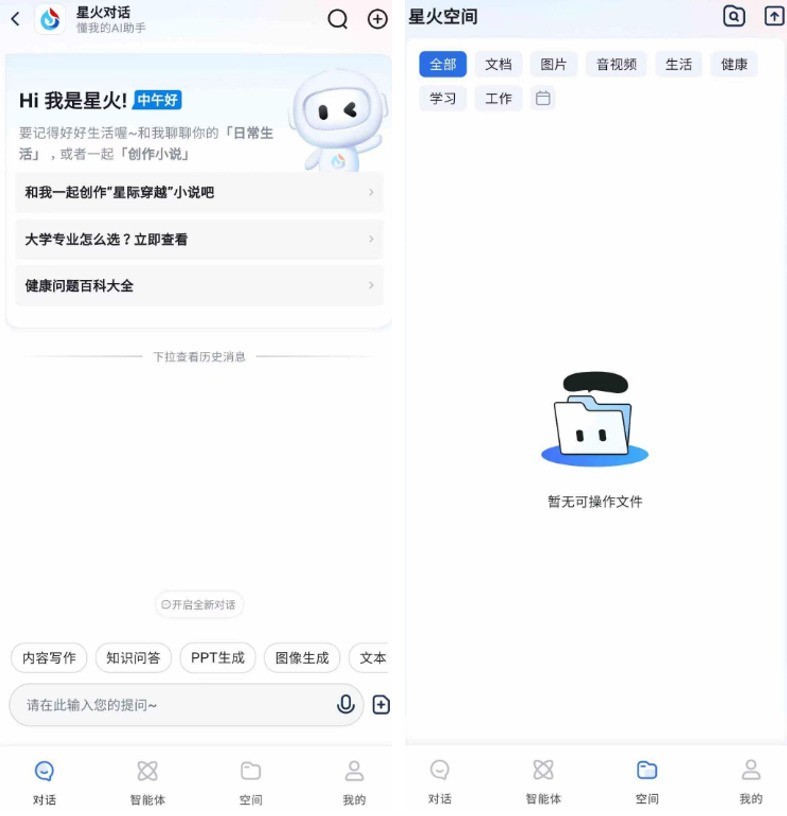The width and height of the screenshot is (787, 816).
Task: Select the 知识问答 chip
Action: [133, 658]
